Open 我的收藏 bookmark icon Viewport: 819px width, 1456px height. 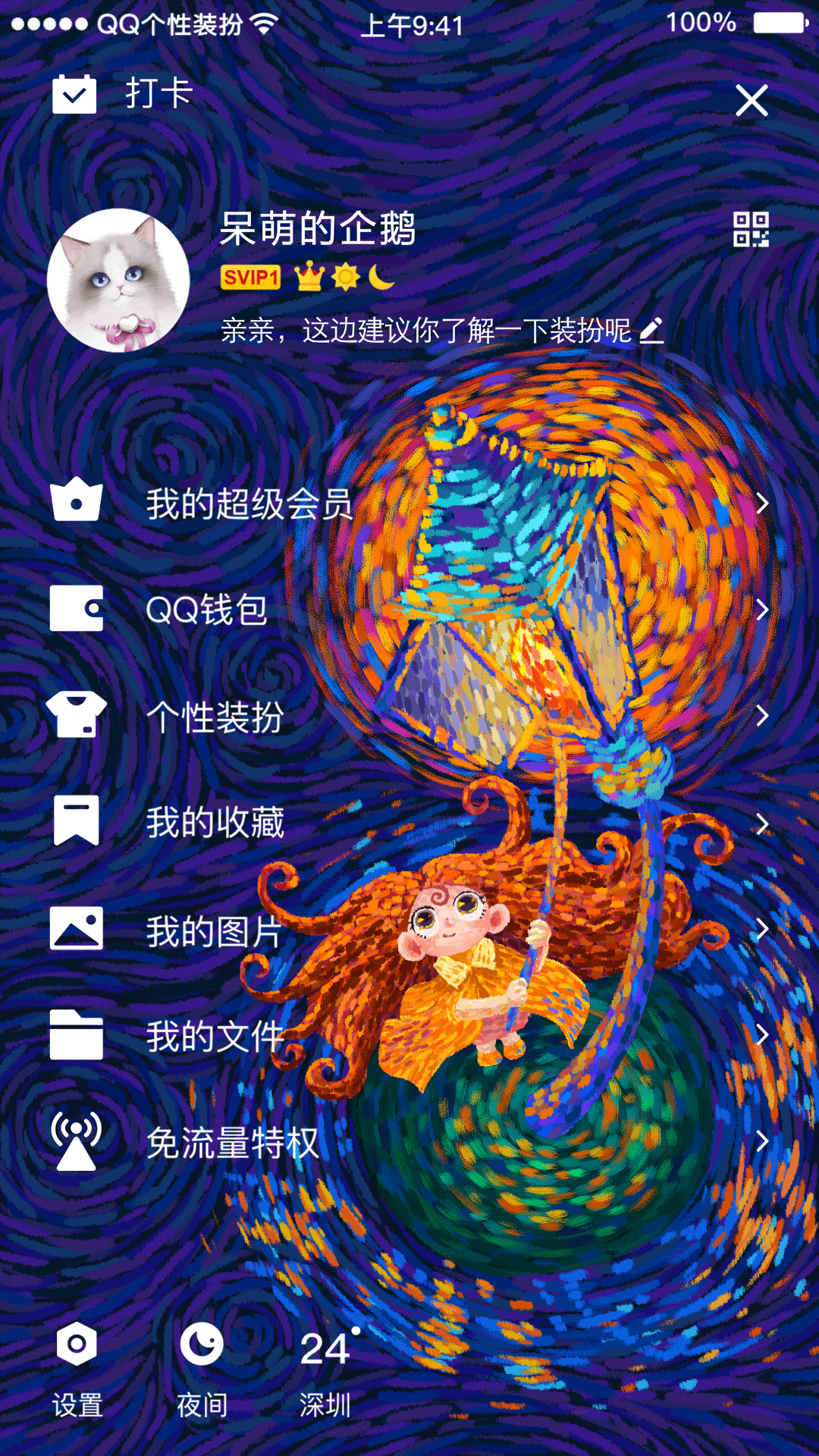76,821
